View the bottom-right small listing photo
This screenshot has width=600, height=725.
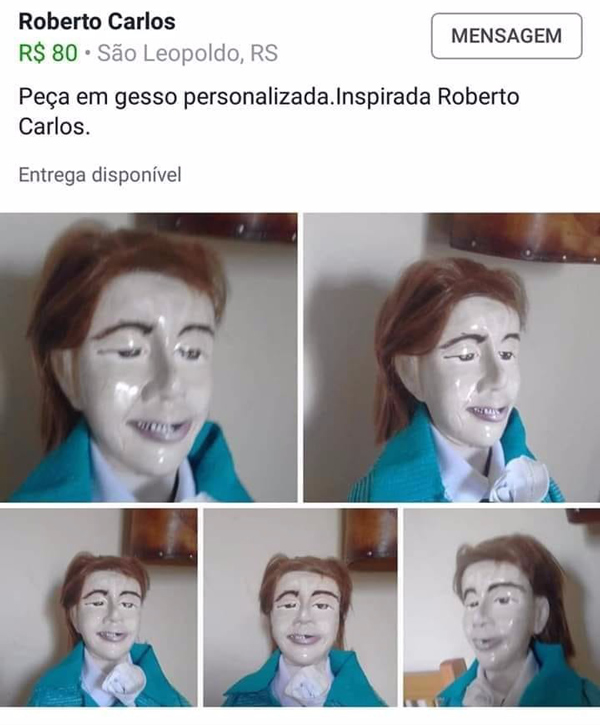click(x=502, y=607)
